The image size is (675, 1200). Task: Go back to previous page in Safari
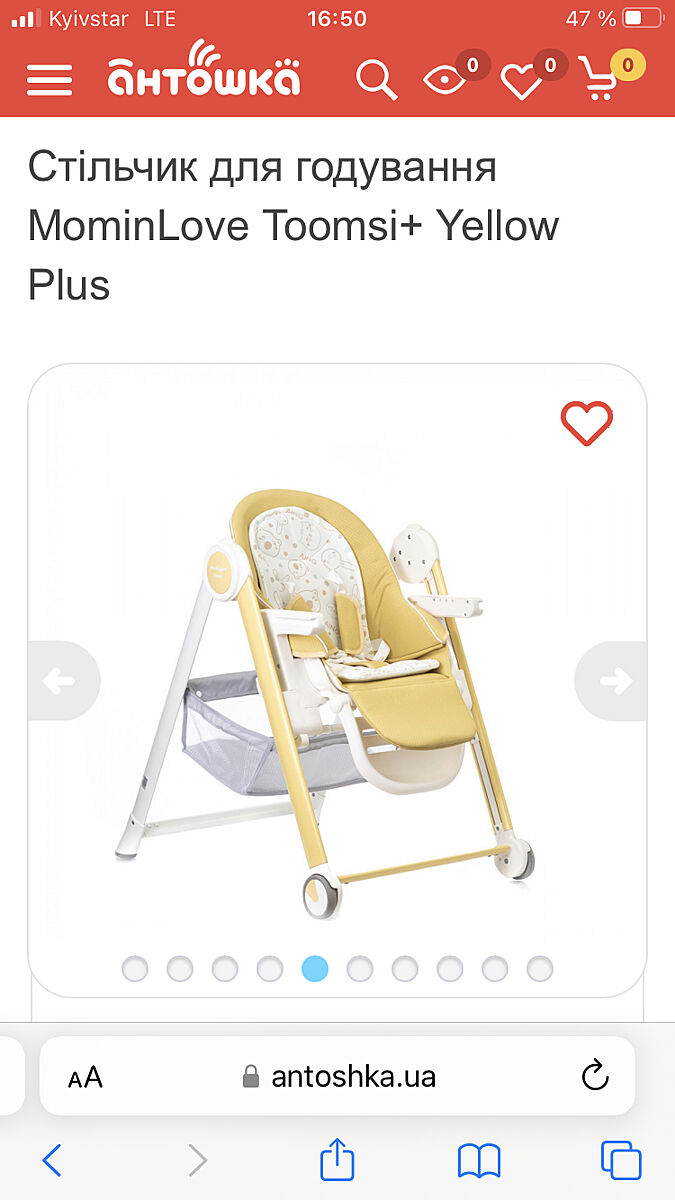coord(52,1161)
